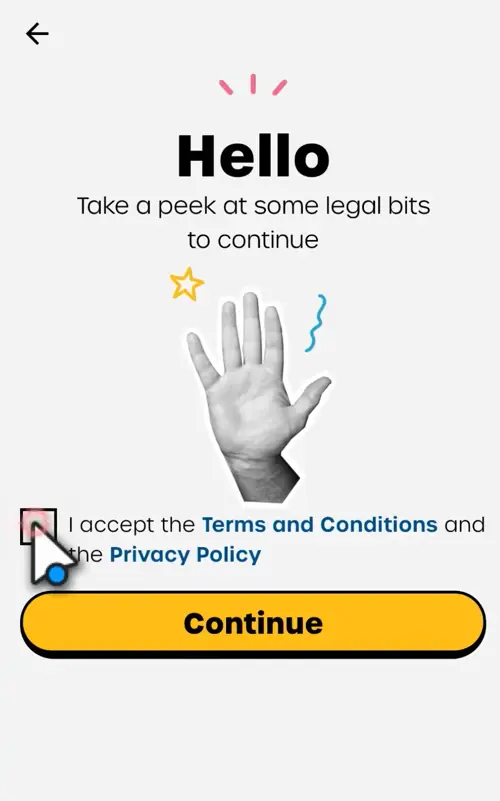The height and width of the screenshot is (801, 500).
Task: Open the Privacy Policy link
Action: coord(185,555)
